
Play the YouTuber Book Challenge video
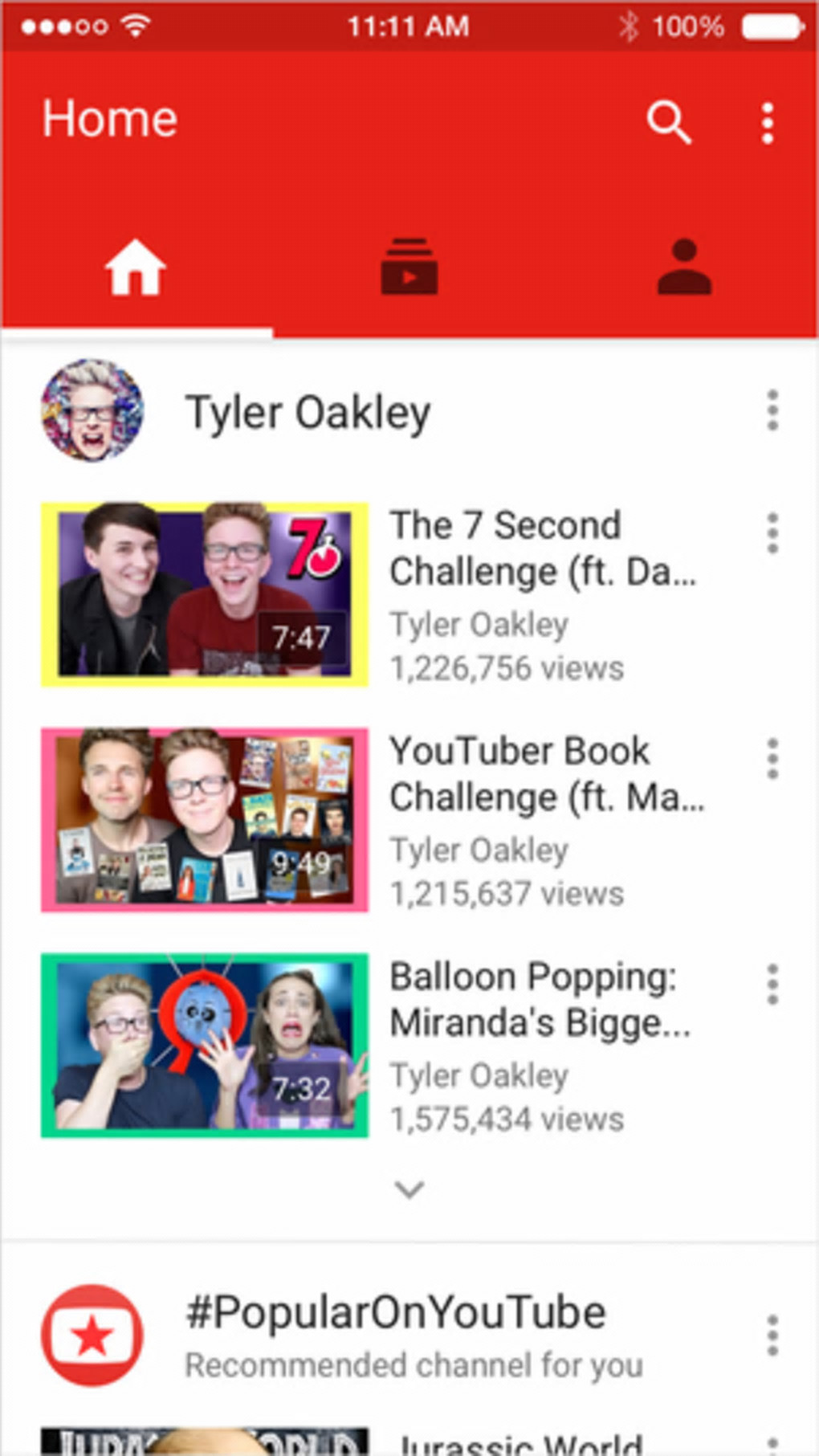205,820
